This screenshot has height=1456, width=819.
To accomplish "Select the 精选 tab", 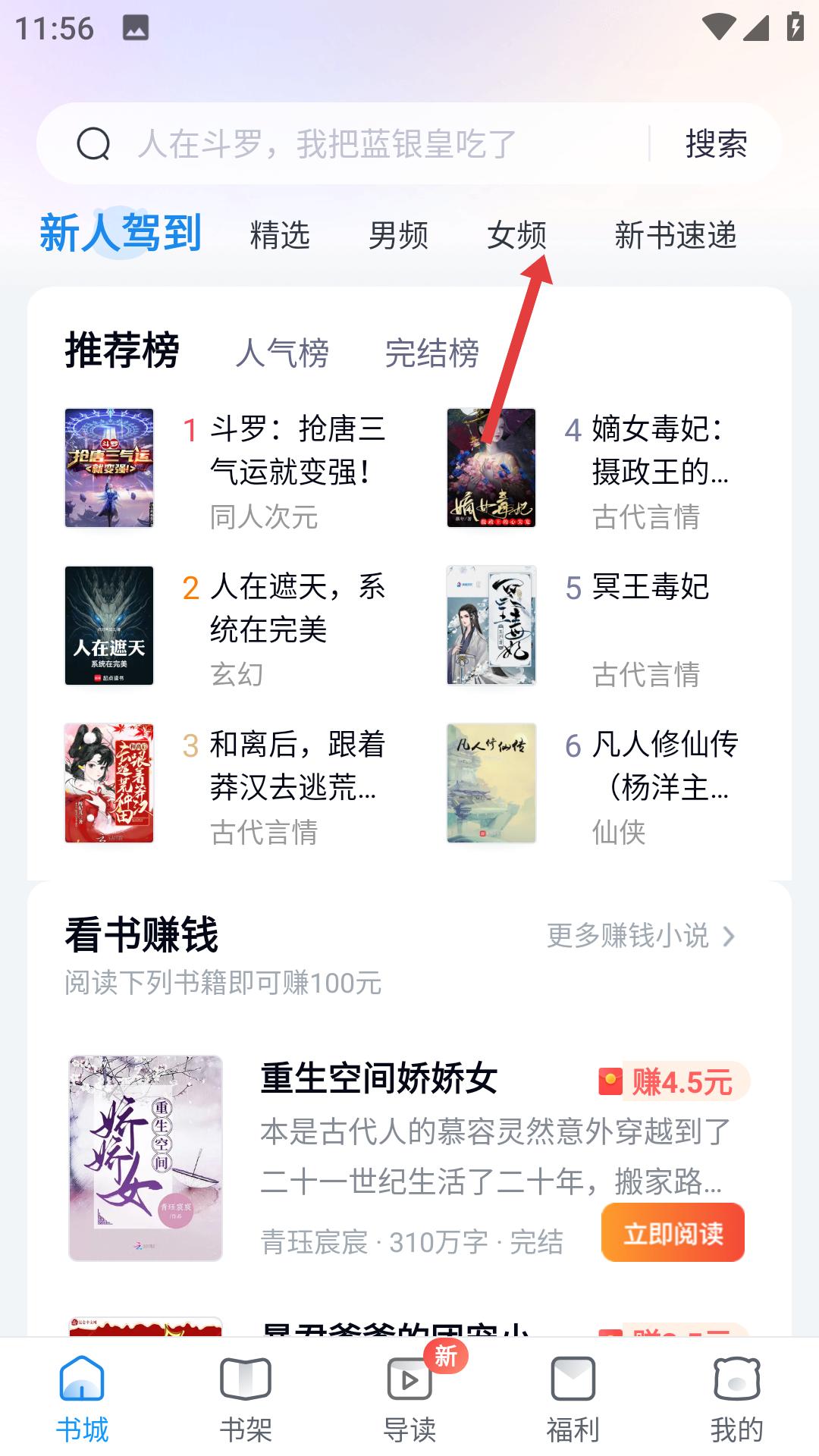I will coord(279,235).
